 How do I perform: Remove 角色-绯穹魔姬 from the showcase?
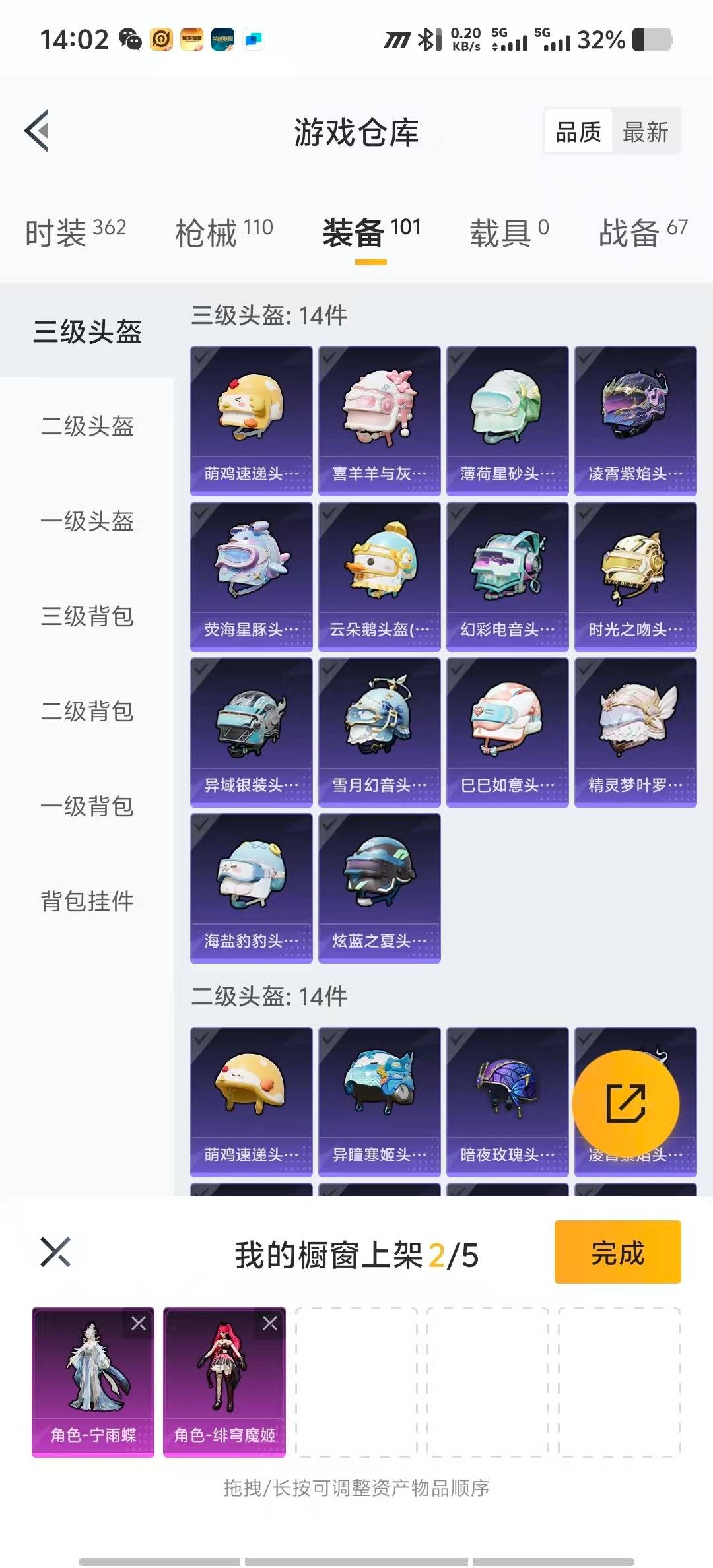pyautogui.click(x=270, y=1323)
